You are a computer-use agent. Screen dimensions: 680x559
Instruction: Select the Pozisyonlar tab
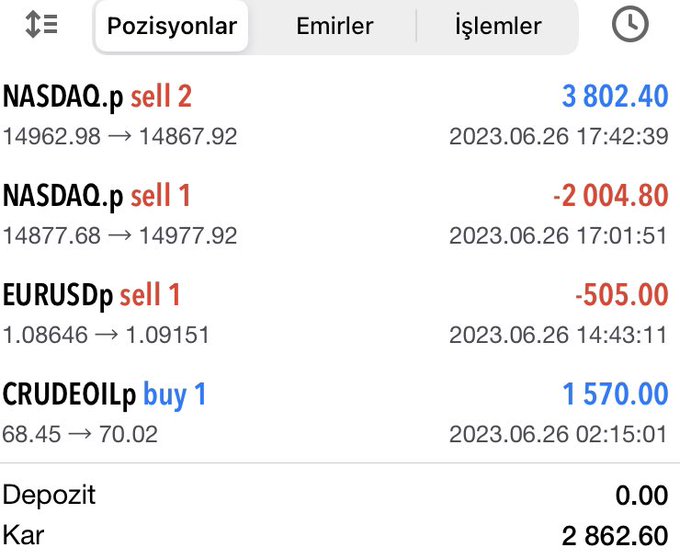(x=171, y=26)
